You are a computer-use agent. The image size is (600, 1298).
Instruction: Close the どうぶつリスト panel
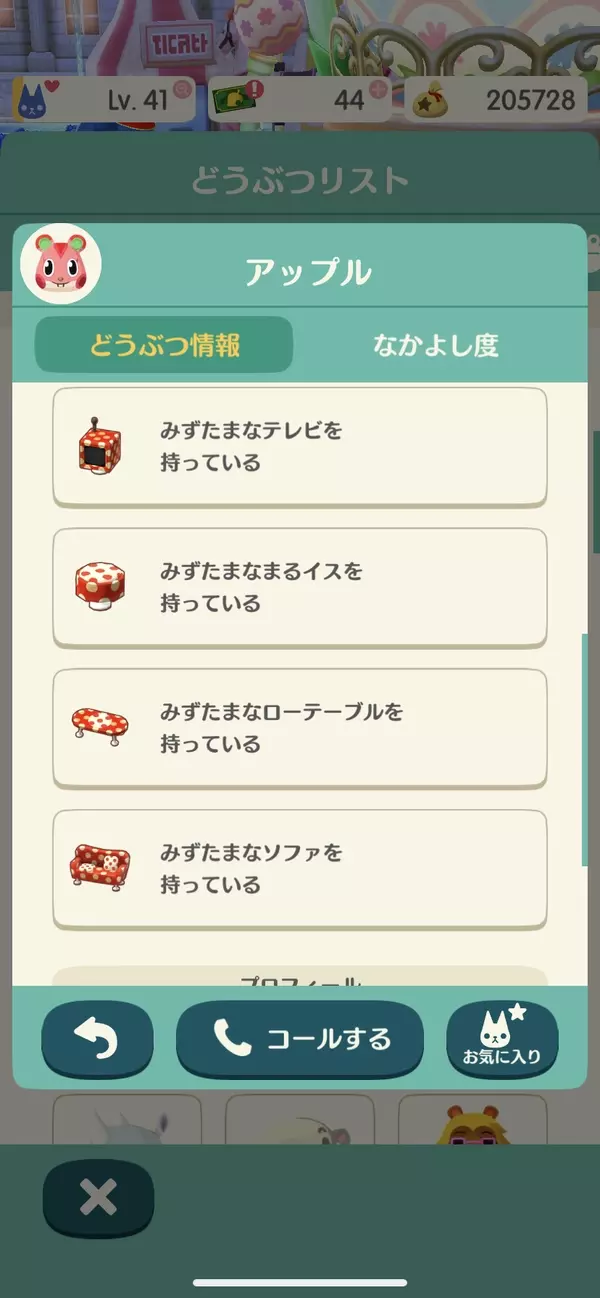[x=98, y=1198]
